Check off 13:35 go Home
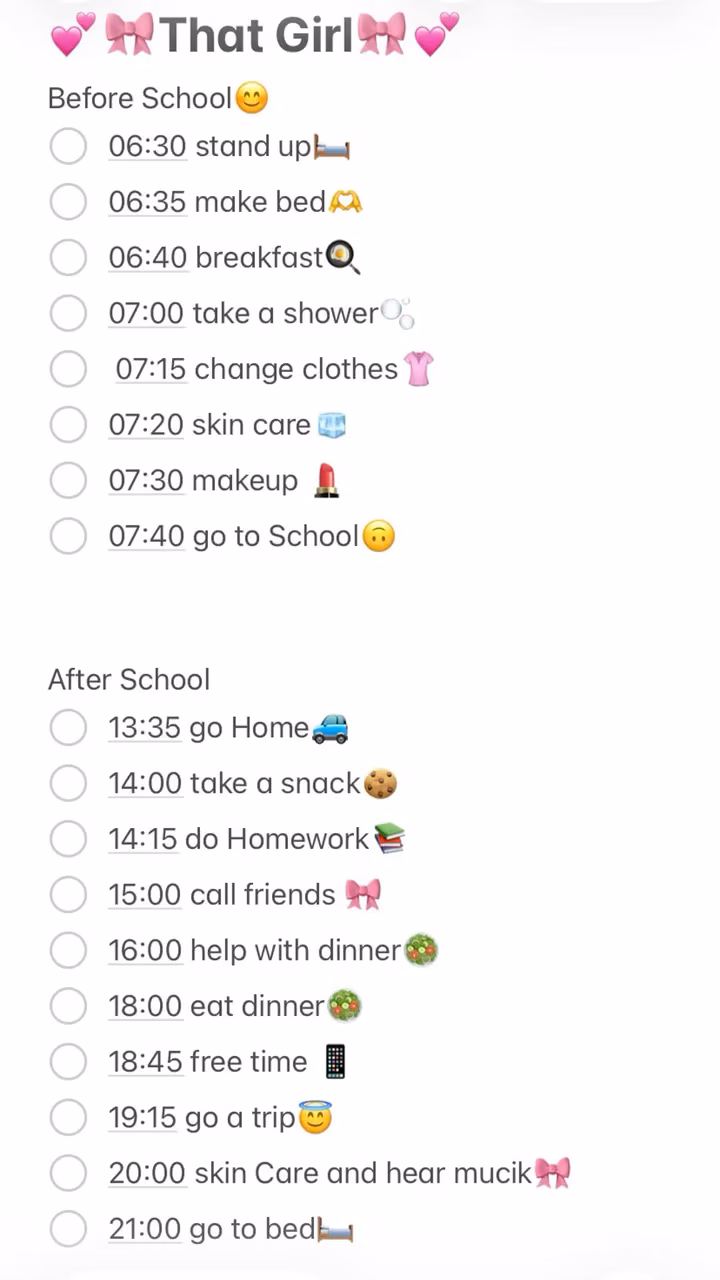The height and width of the screenshot is (1280, 720). [68, 727]
